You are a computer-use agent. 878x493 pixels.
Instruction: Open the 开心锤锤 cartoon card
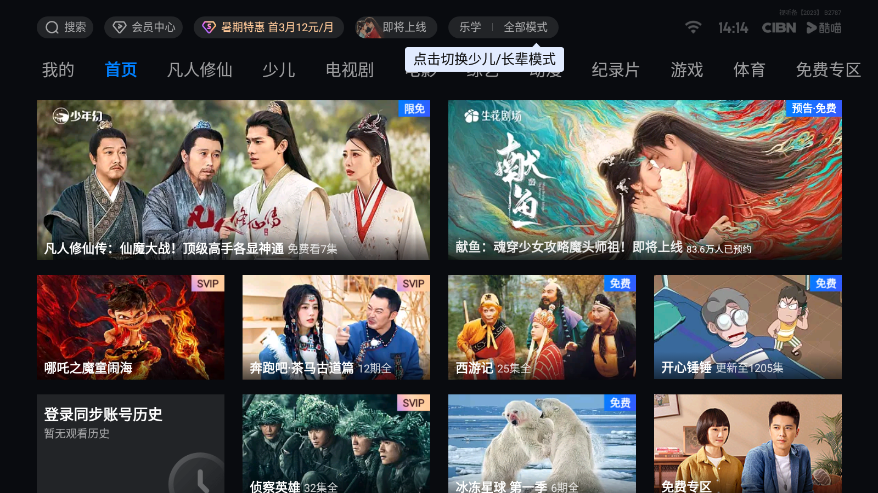(747, 327)
